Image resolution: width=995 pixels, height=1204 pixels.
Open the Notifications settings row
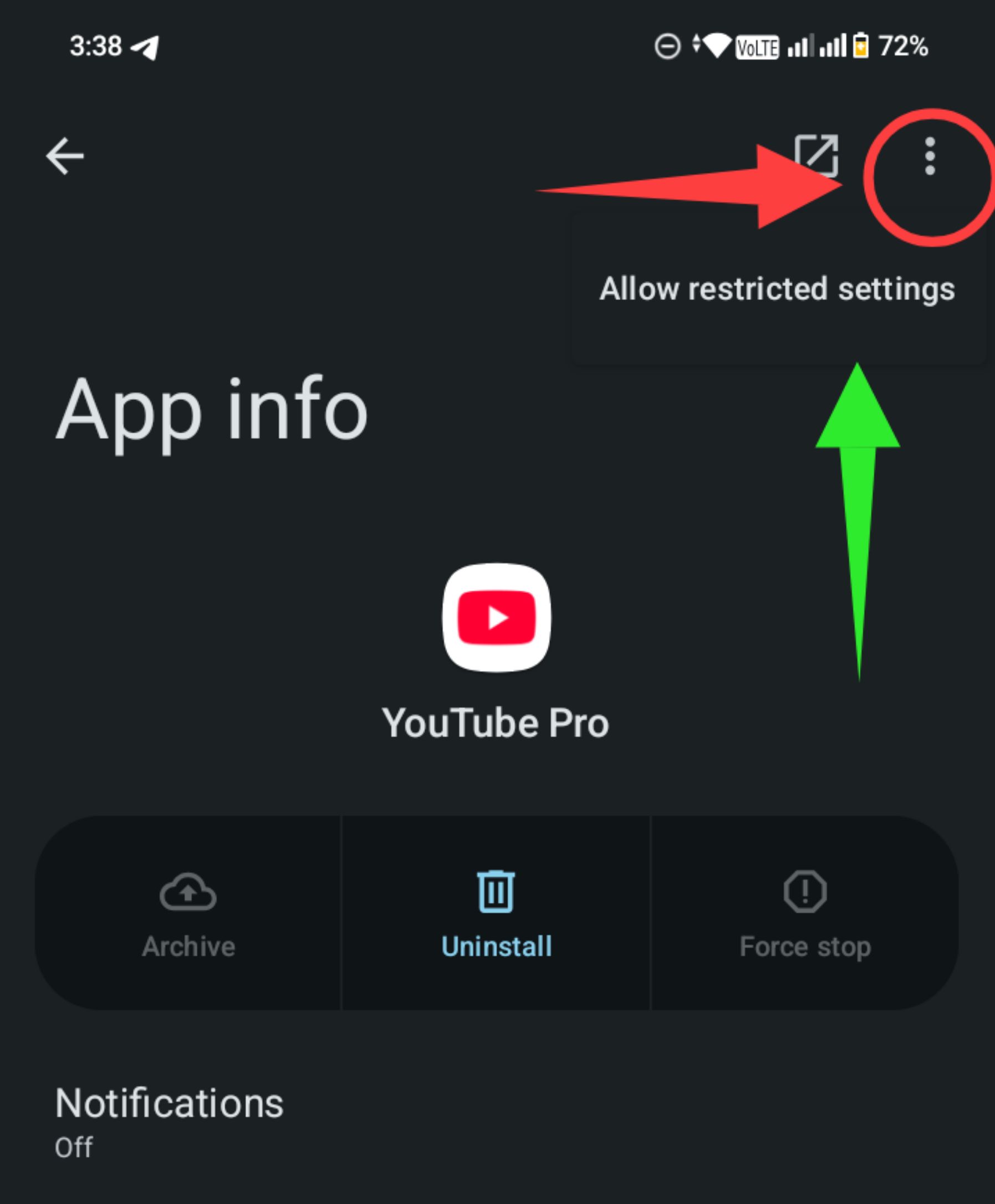point(169,1121)
